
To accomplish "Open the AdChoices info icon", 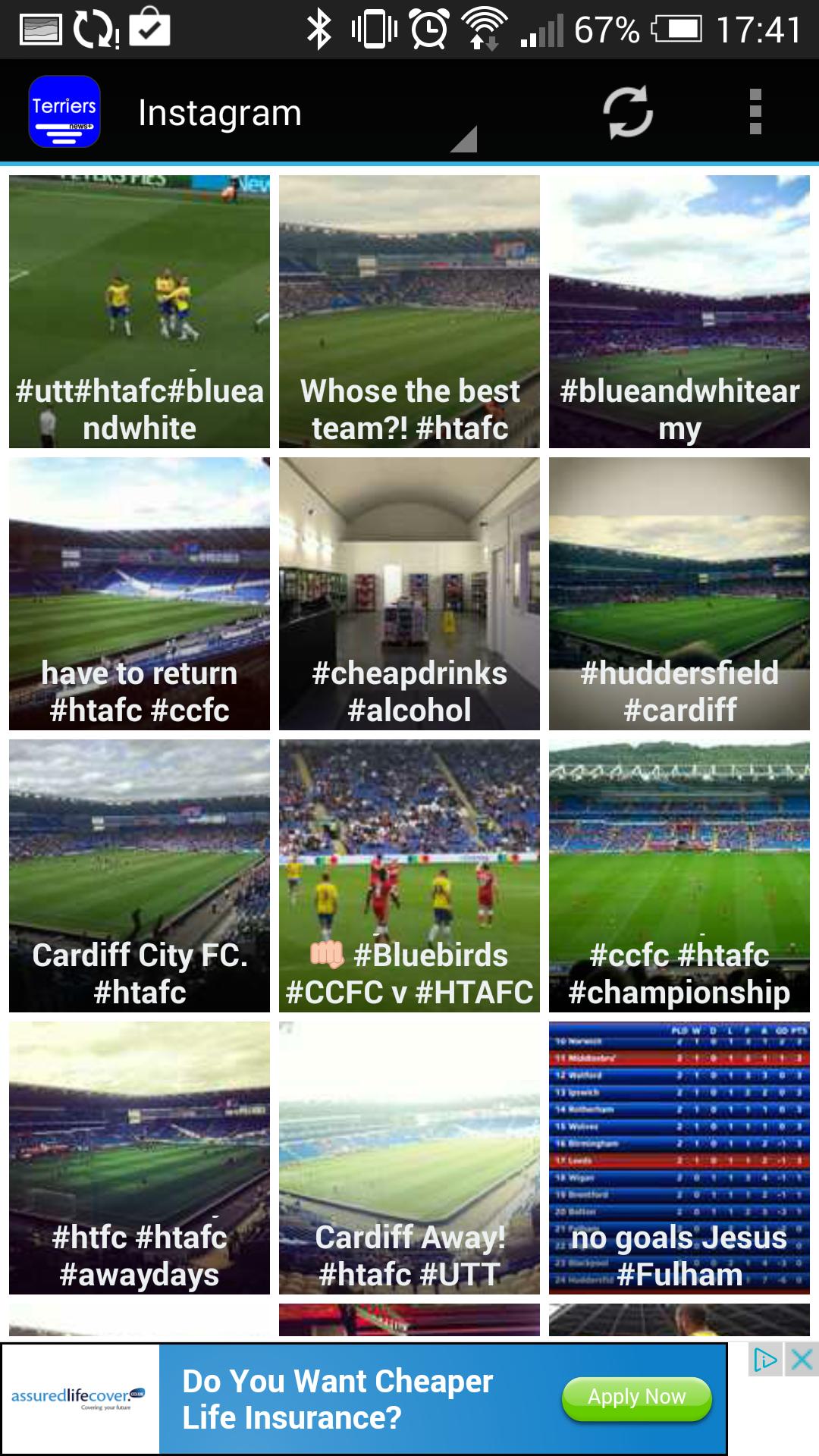I will (x=764, y=1360).
